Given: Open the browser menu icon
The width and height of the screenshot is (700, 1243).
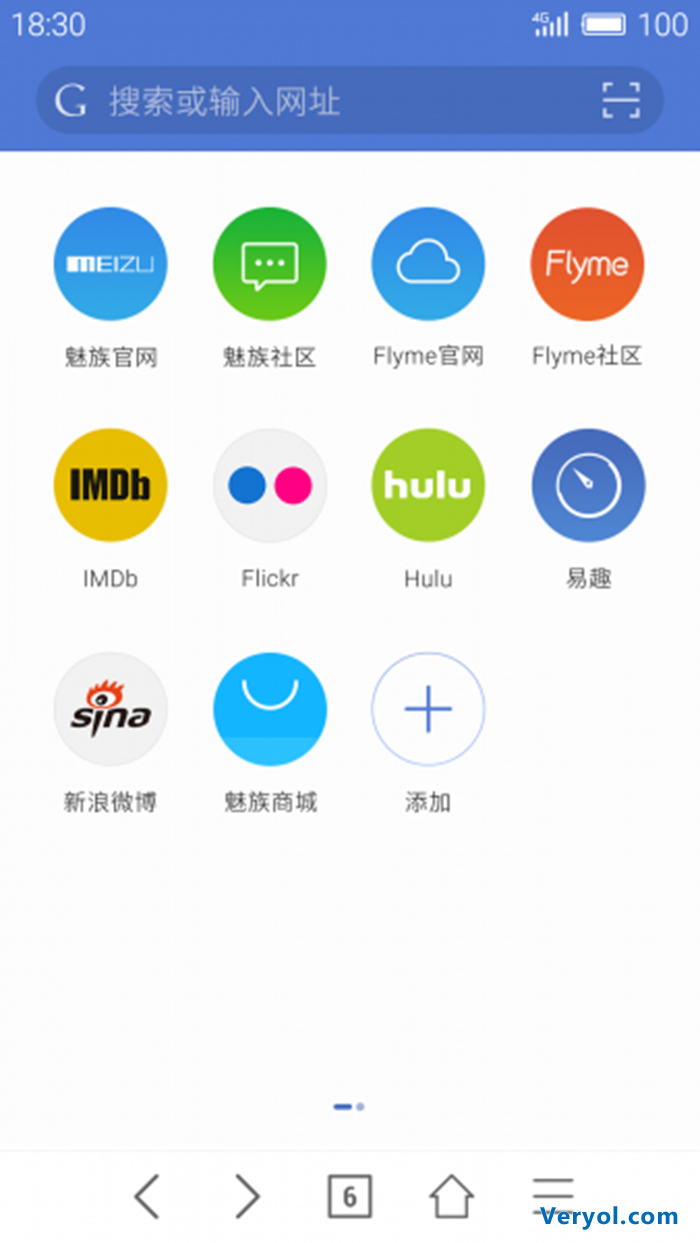Looking at the screenshot, I should pyautogui.click(x=552, y=1196).
